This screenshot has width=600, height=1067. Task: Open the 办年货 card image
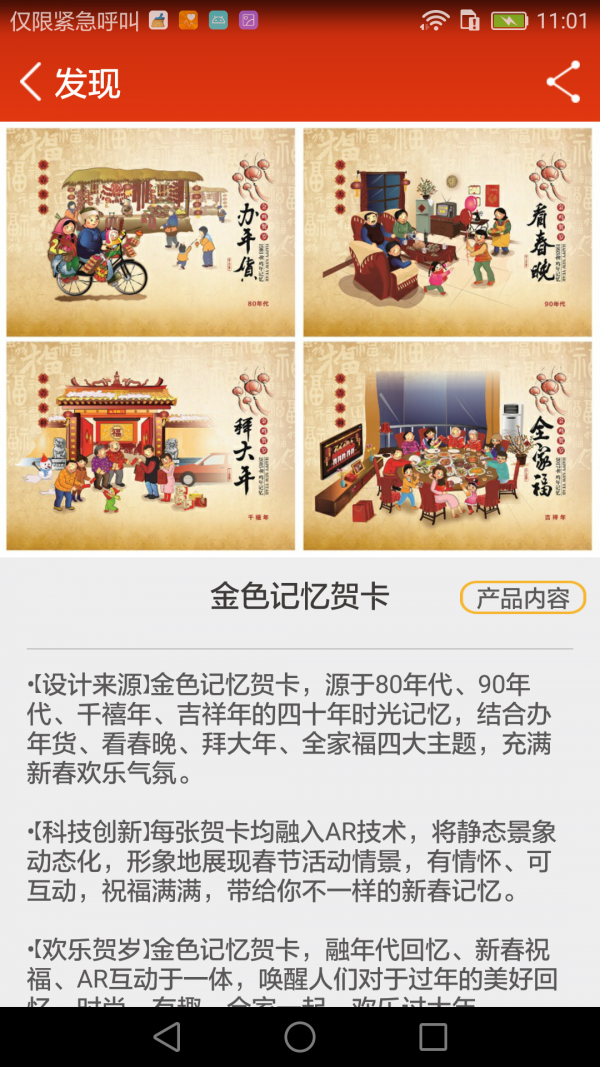pos(151,232)
